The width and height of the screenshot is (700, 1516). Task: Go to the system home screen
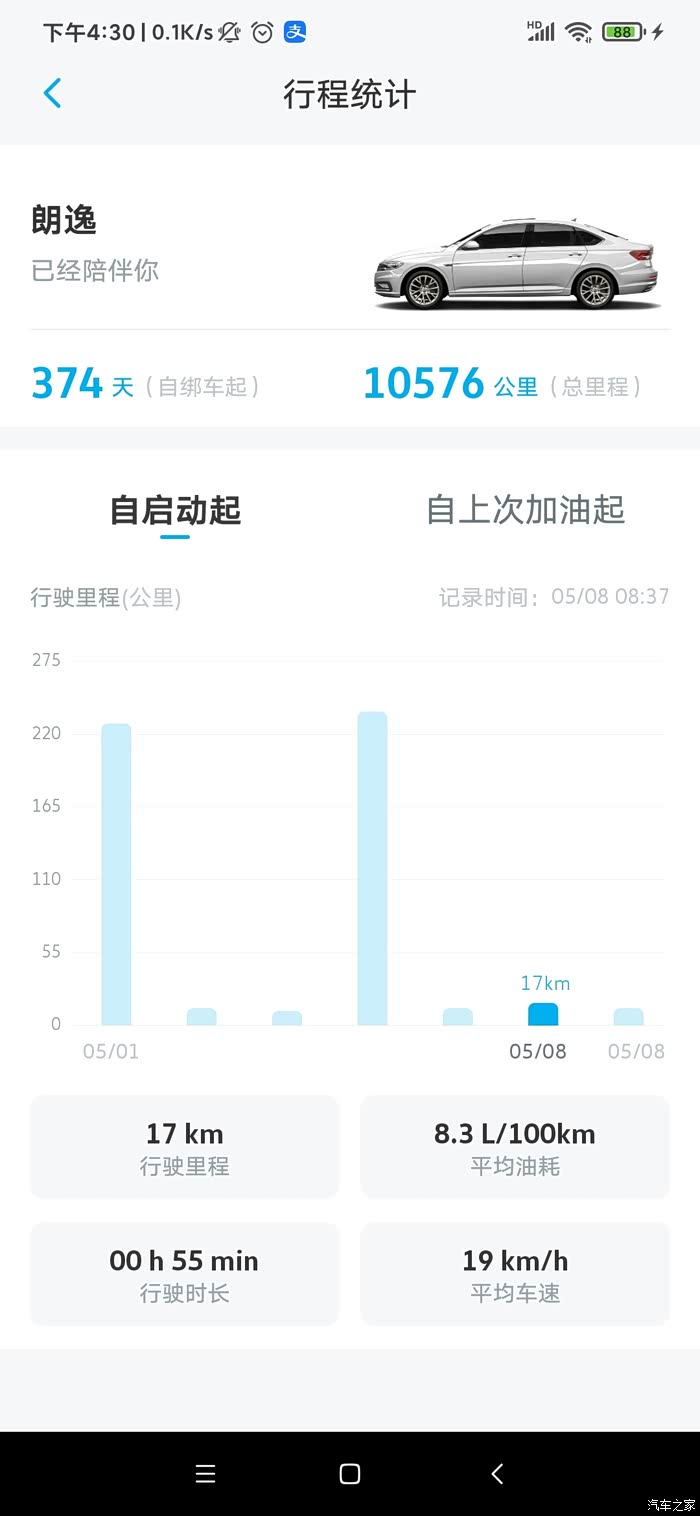(350, 1473)
